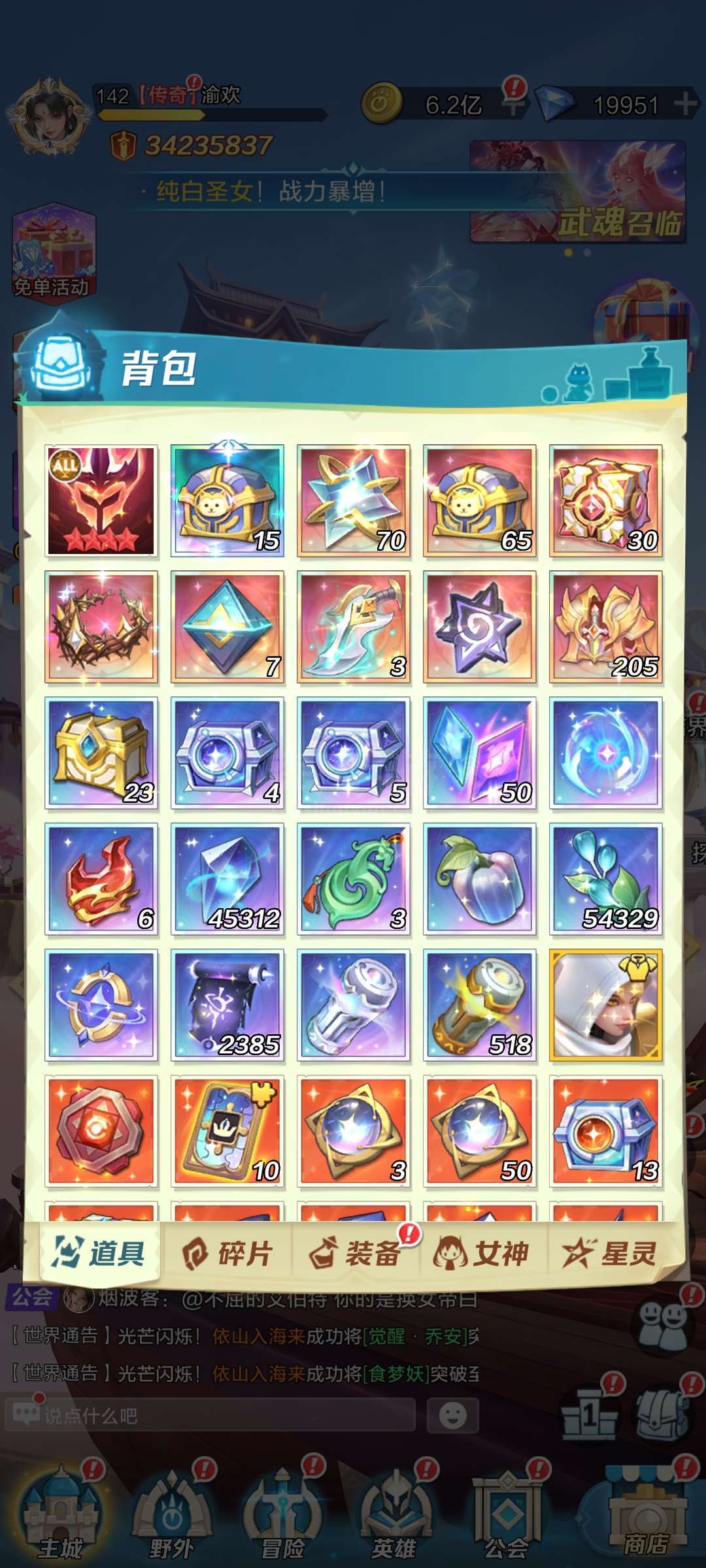The image size is (706, 1568).
Task: Open the white-hooded character skin item
Action: [606, 1005]
